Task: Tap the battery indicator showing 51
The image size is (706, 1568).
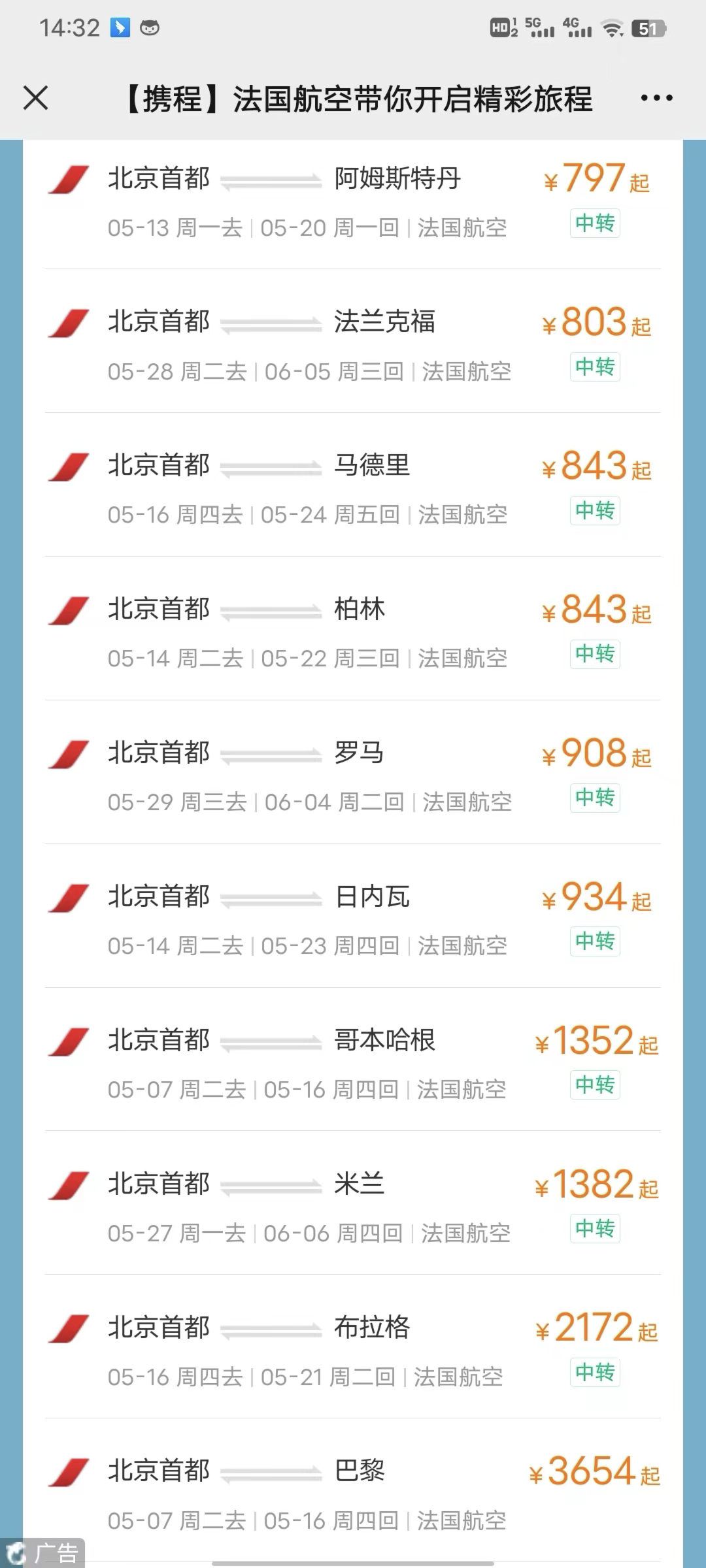Action: [x=647, y=27]
